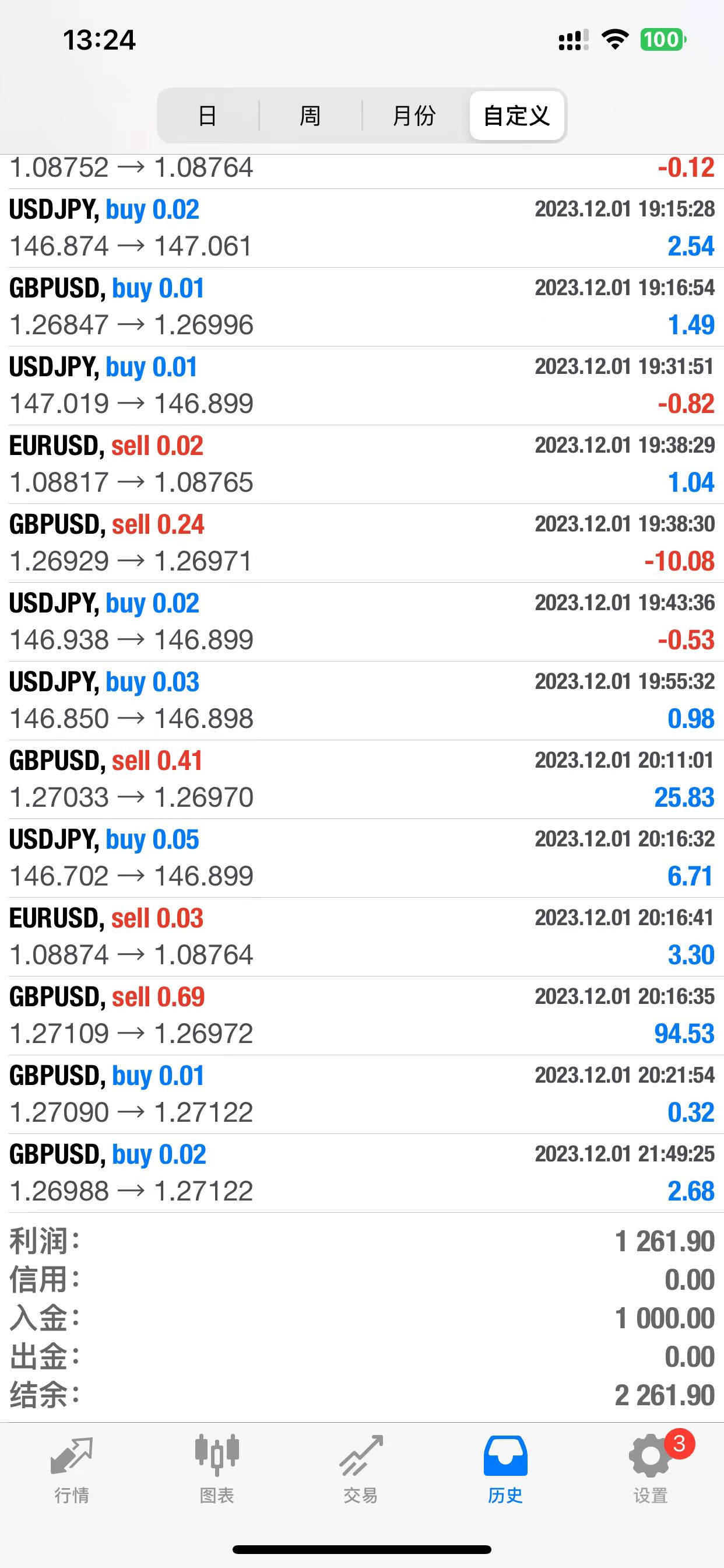Select the 自定义 period tab
724x1568 pixels.
click(516, 116)
